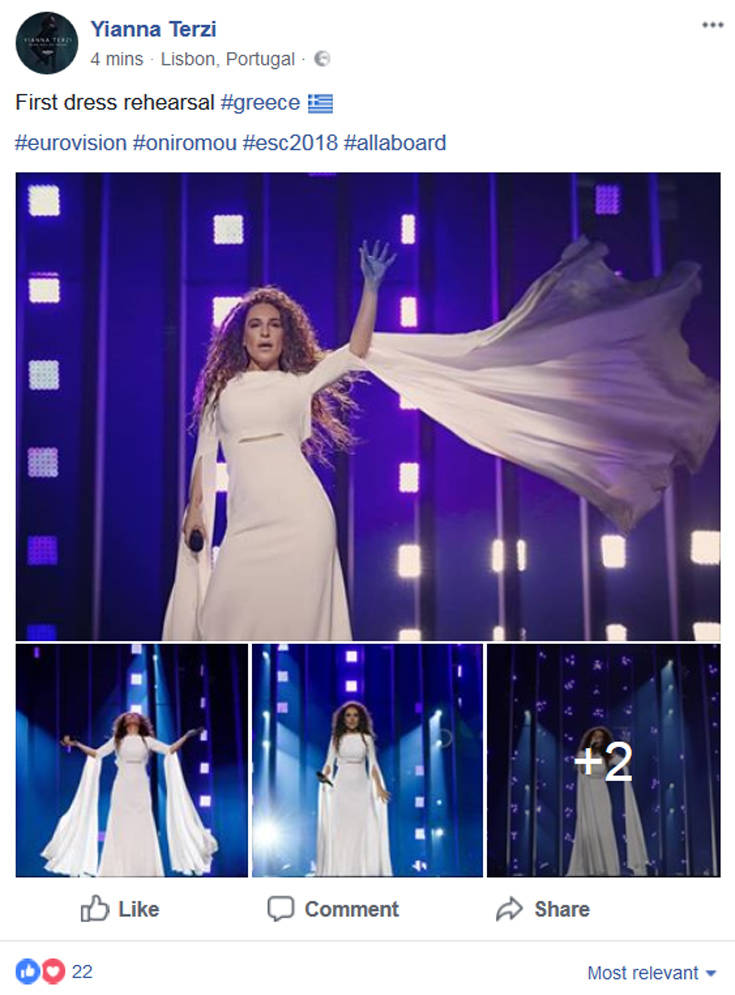
Task: Tap Yianna Terzi's profile picture
Action: tap(47, 43)
